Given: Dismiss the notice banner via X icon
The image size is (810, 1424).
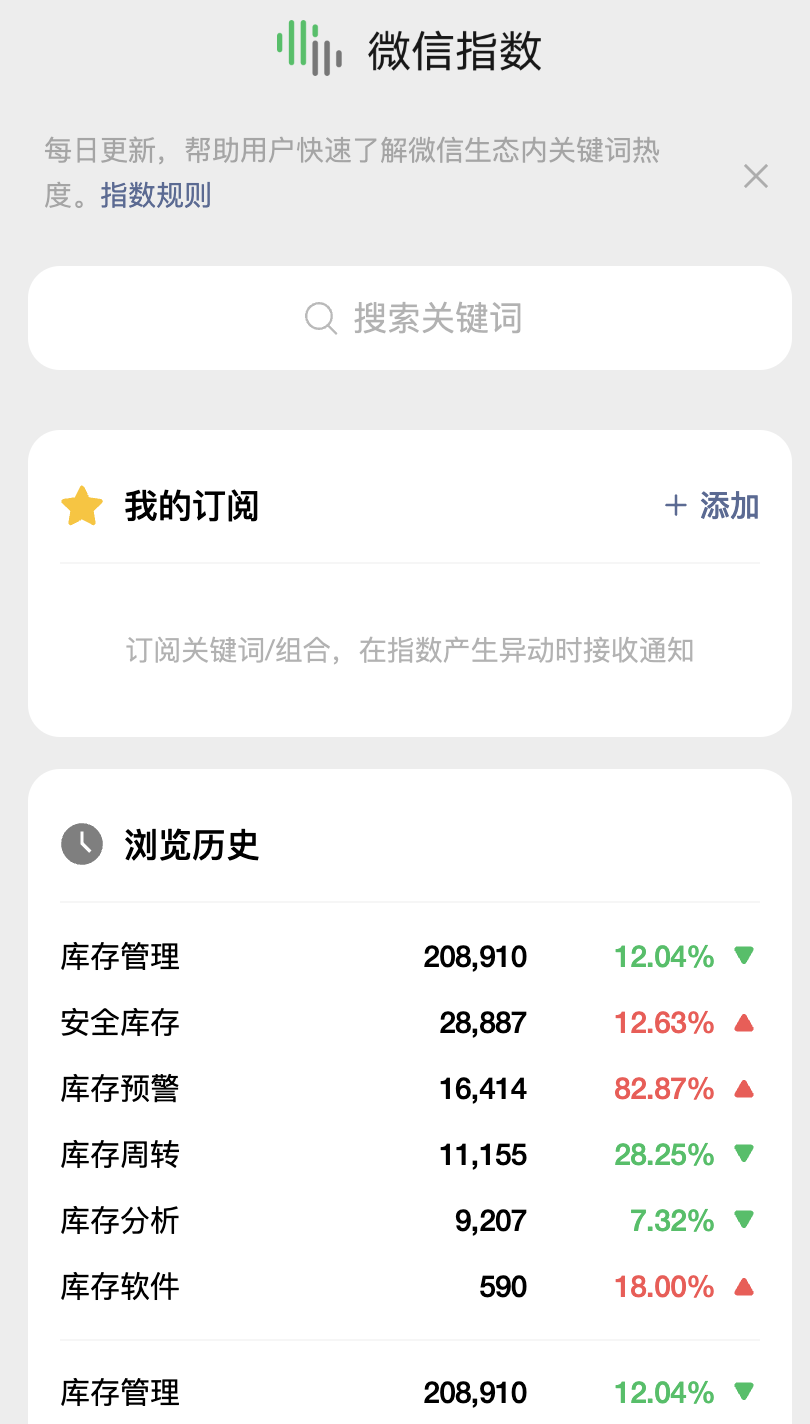Looking at the screenshot, I should (x=756, y=176).
